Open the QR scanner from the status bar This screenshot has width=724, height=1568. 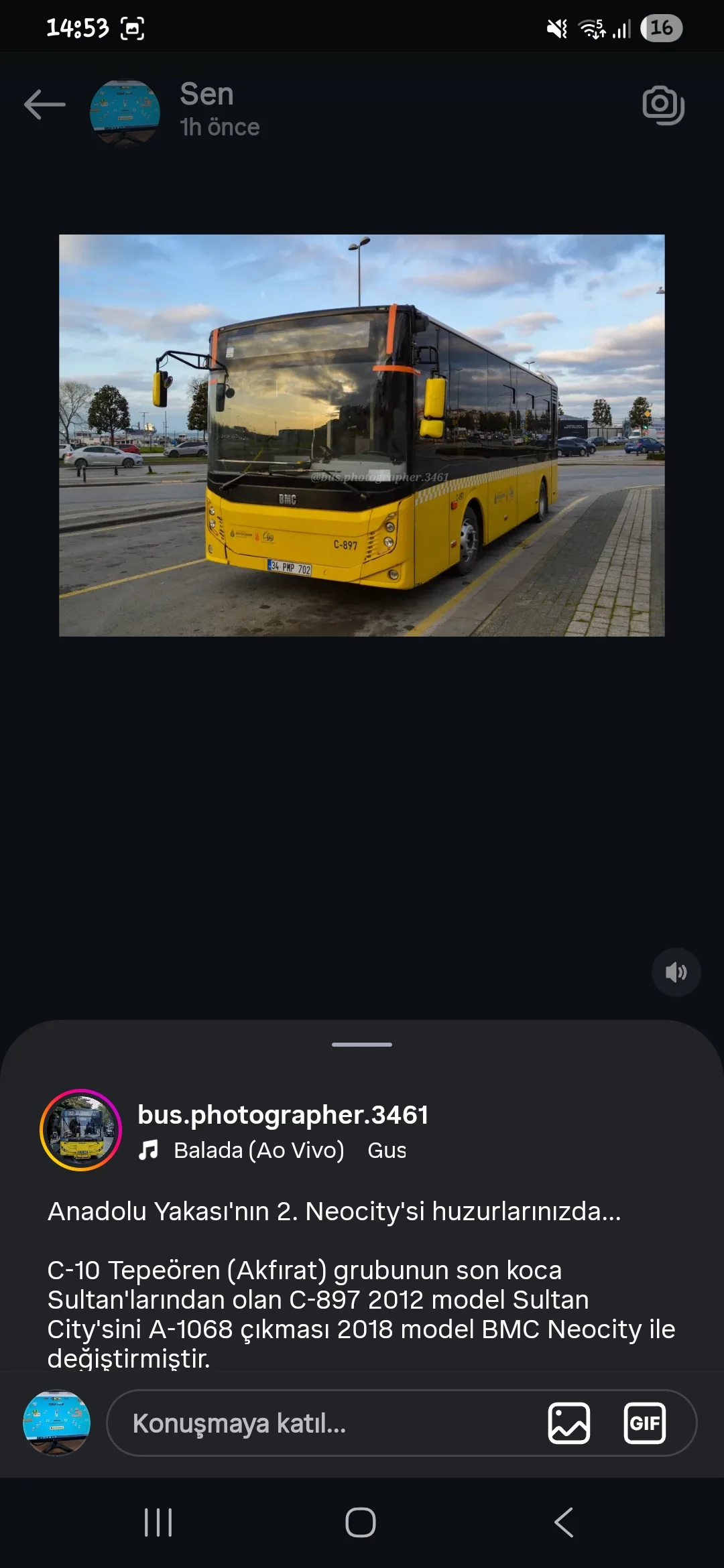131,27
